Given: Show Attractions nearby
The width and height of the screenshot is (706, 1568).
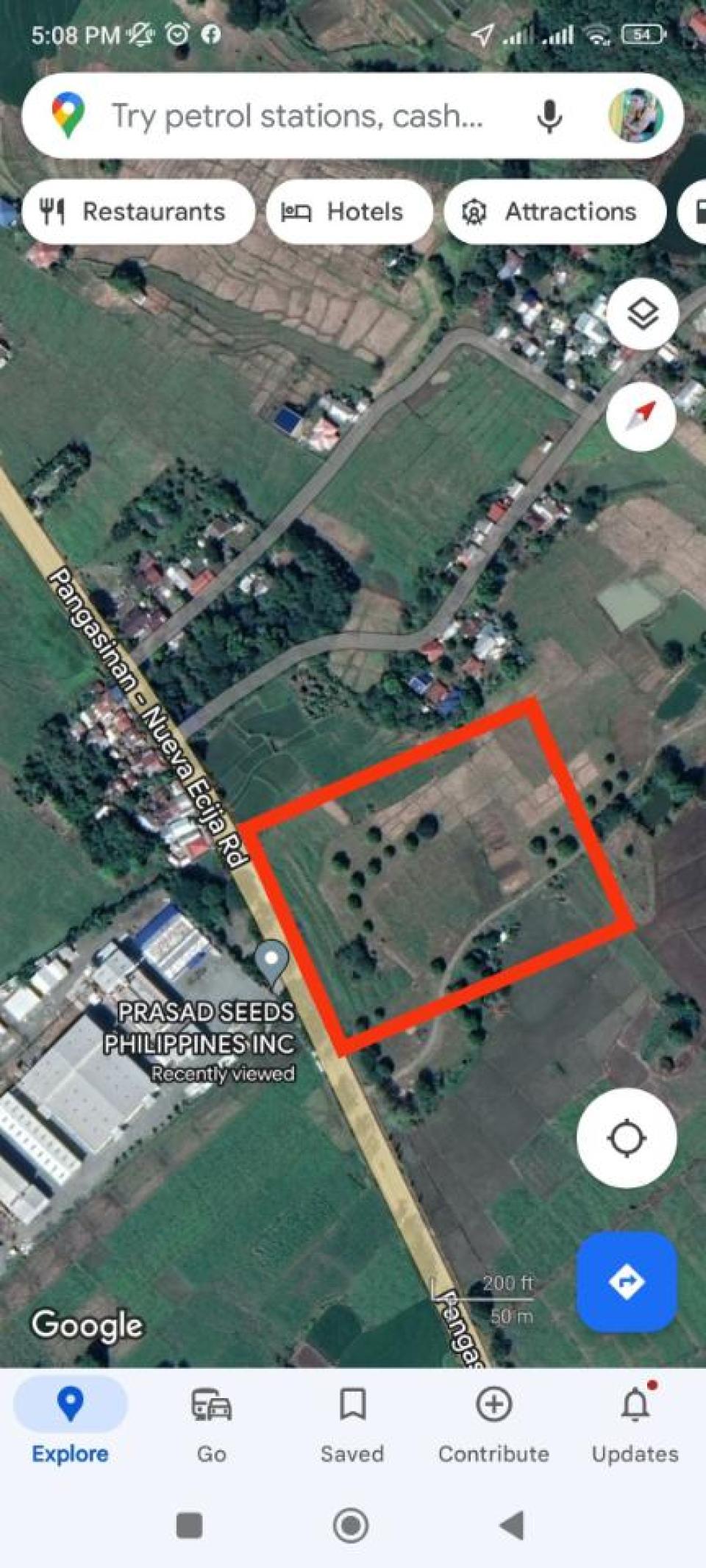Looking at the screenshot, I should pyautogui.click(x=555, y=212).
